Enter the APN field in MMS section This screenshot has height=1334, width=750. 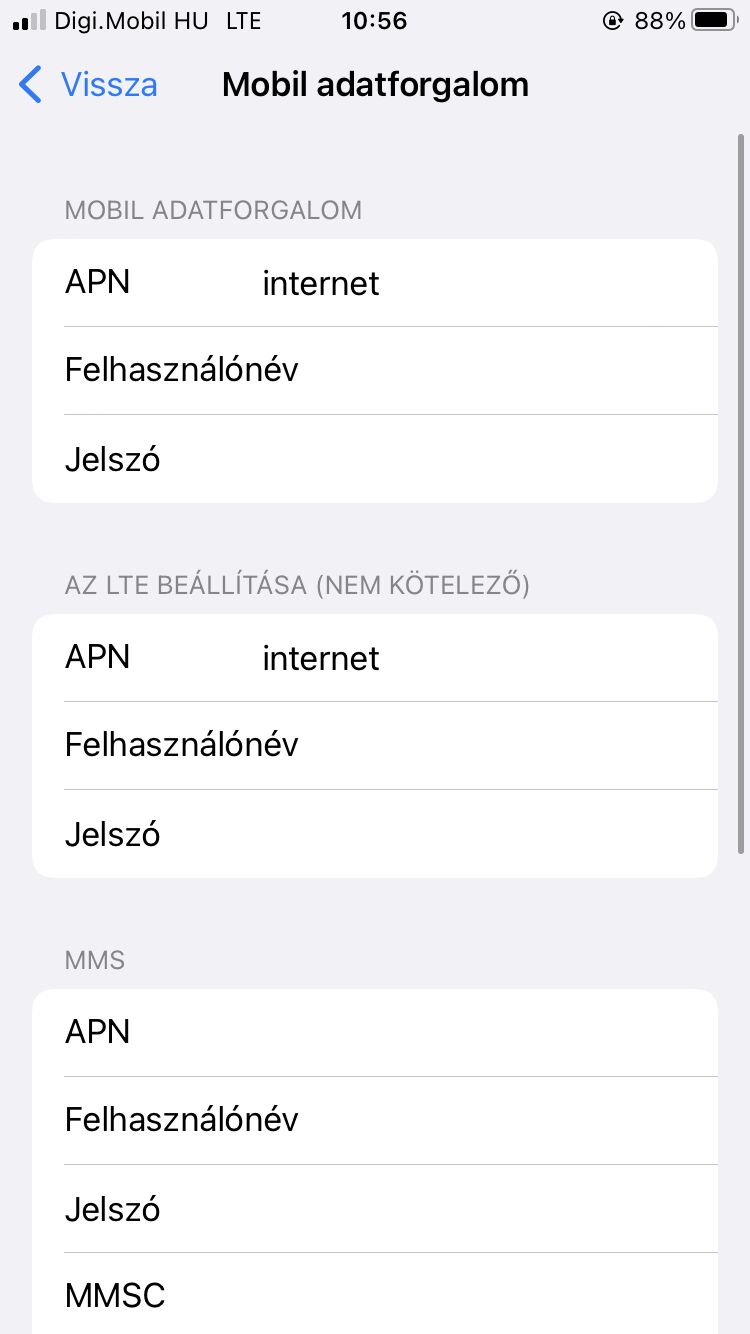tap(375, 1033)
